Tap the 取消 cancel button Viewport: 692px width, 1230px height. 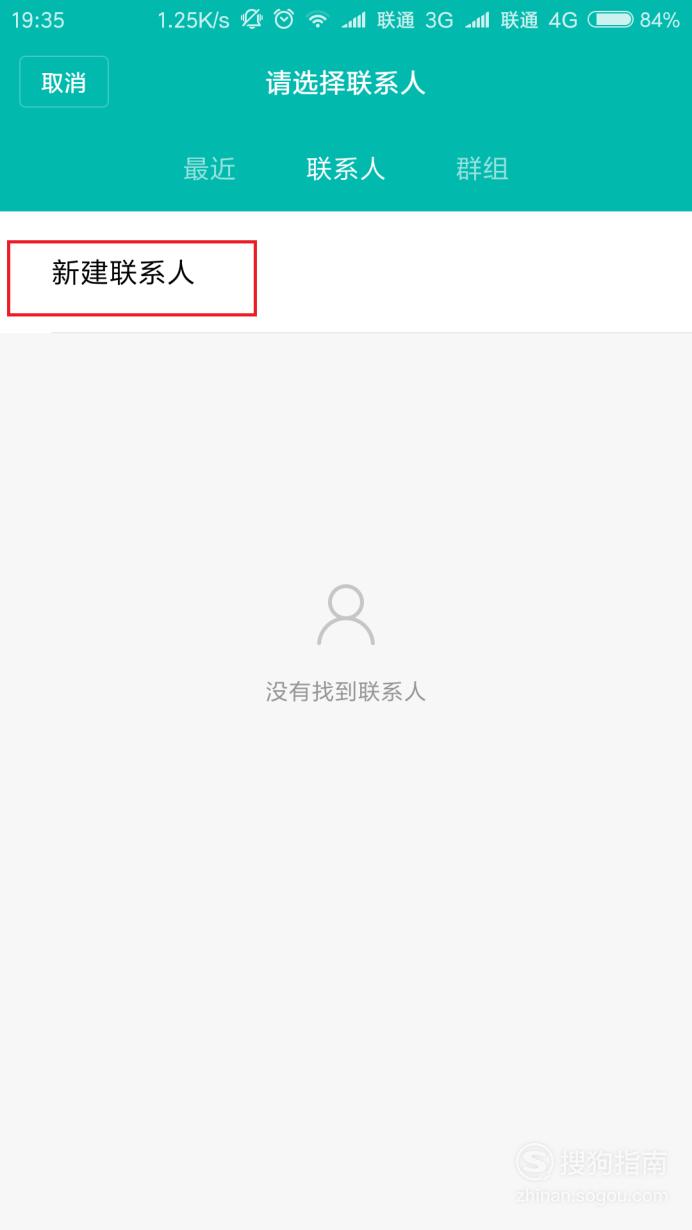pyautogui.click(x=64, y=82)
